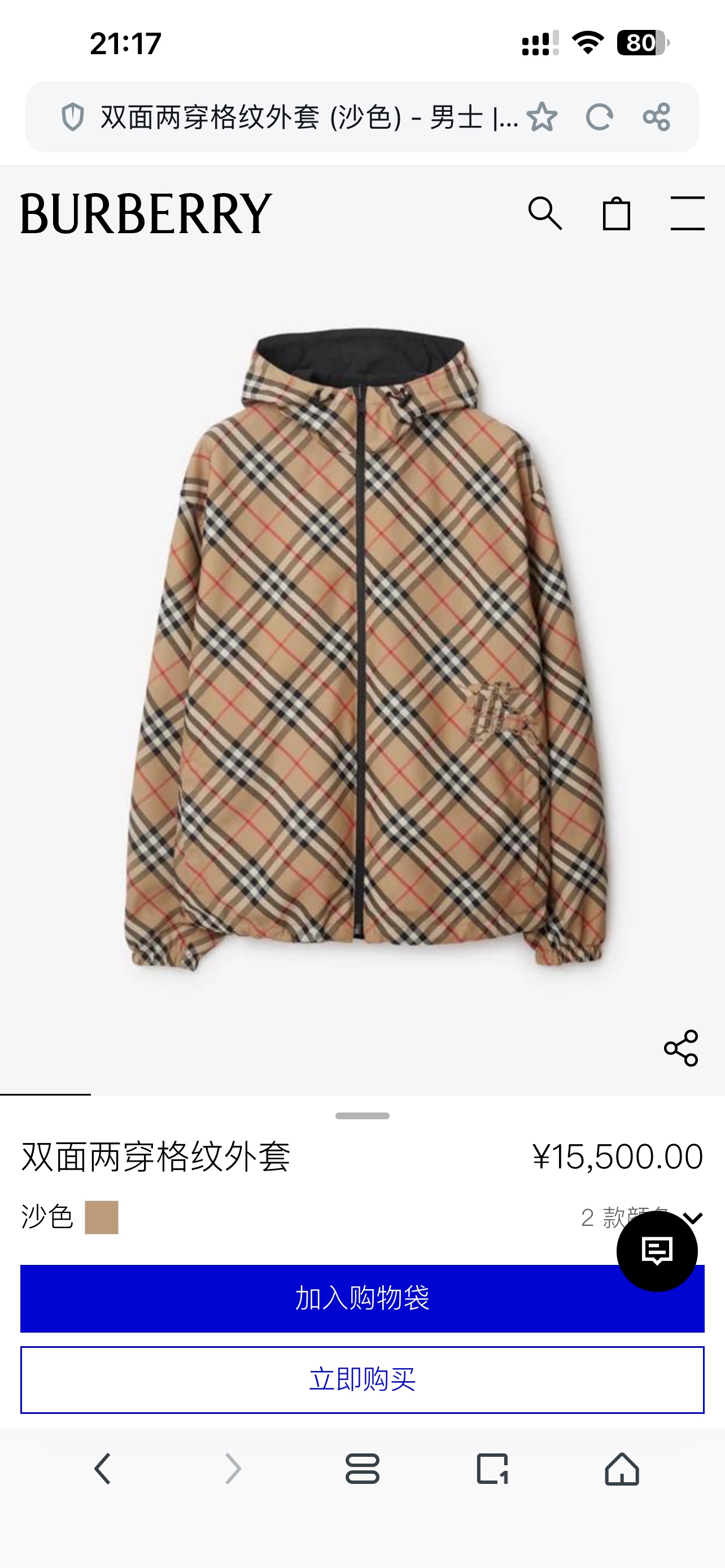Show open browser tabs
This screenshot has width=725, height=1568.
492,1469
